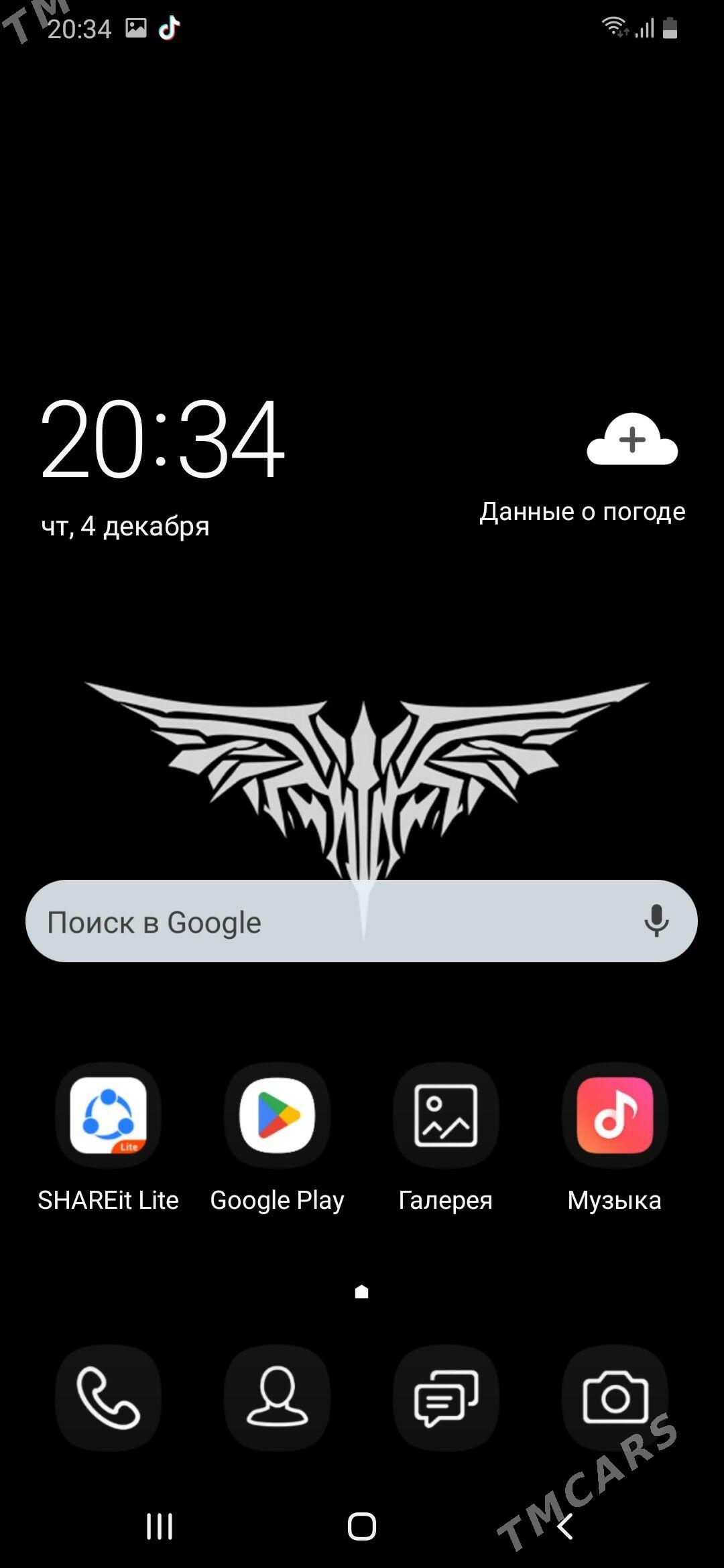This screenshot has height=1568, width=724.
Task: Launch Google Play store
Action: (277, 1116)
